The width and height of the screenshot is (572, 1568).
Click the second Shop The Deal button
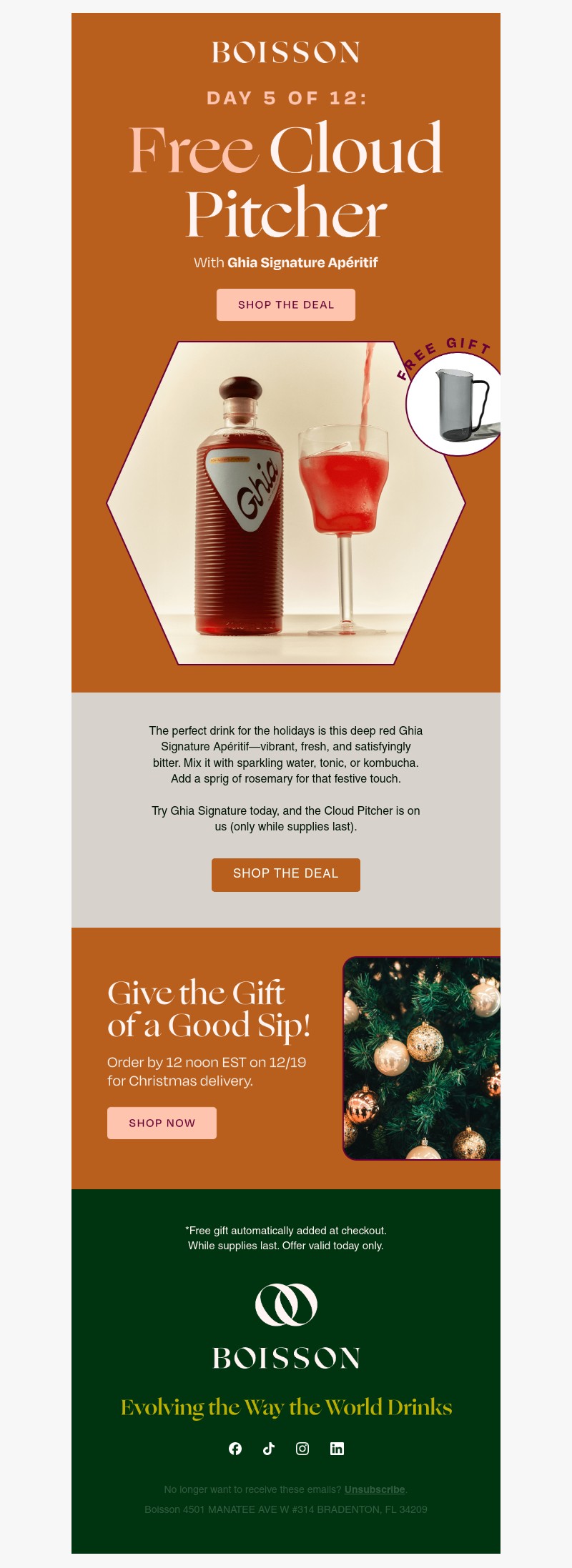click(x=286, y=874)
